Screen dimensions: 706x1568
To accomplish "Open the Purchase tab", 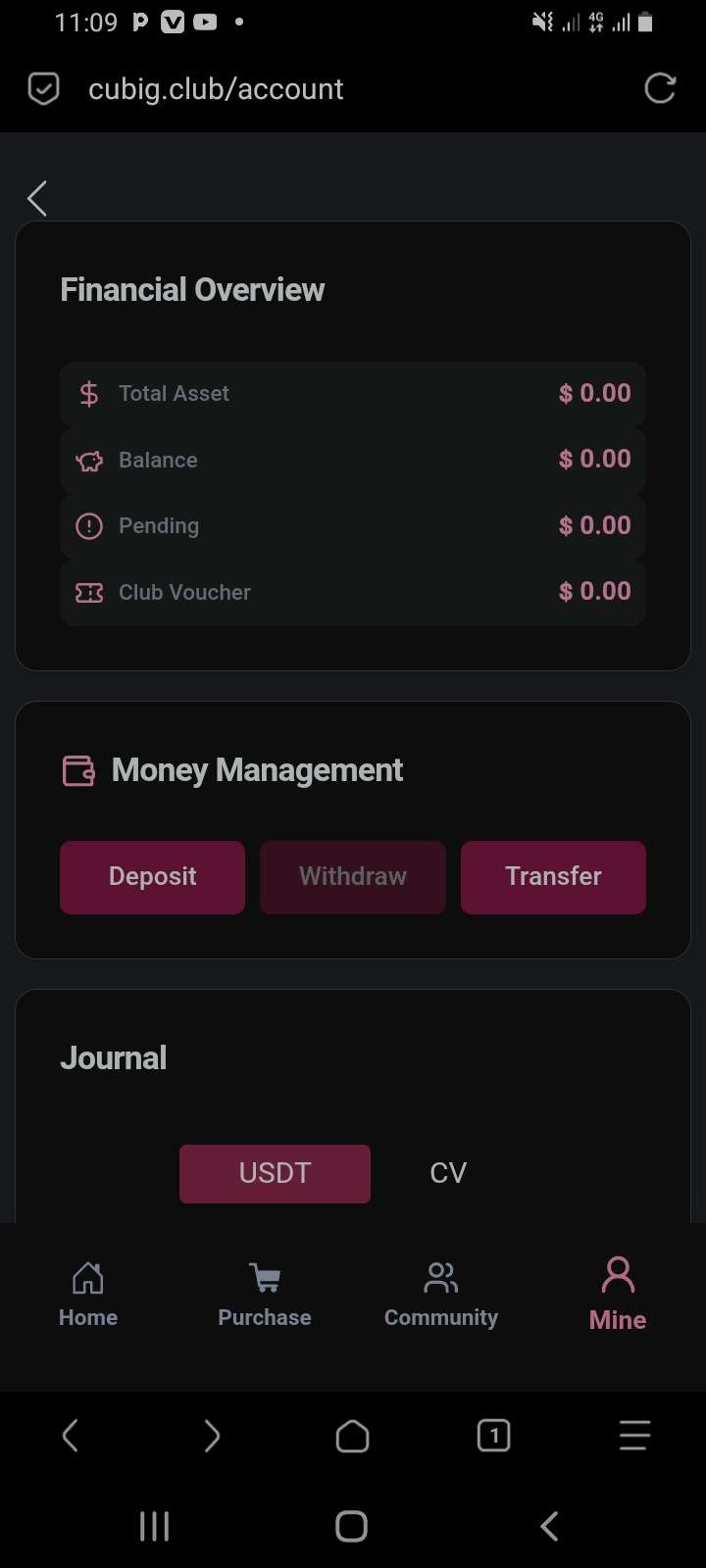I will (x=265, y=1294).
